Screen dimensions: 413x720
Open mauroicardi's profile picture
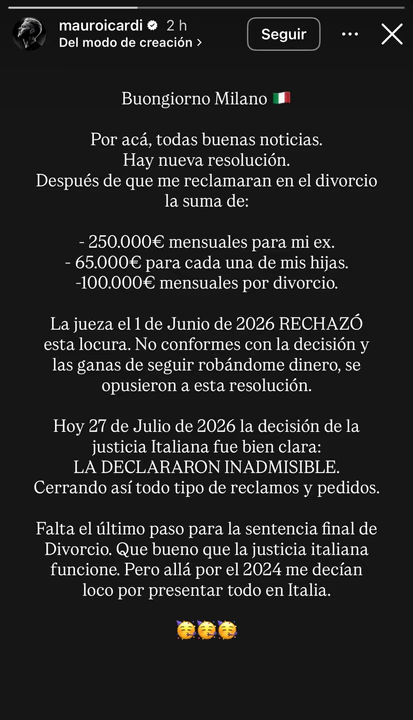click(29, 34)
